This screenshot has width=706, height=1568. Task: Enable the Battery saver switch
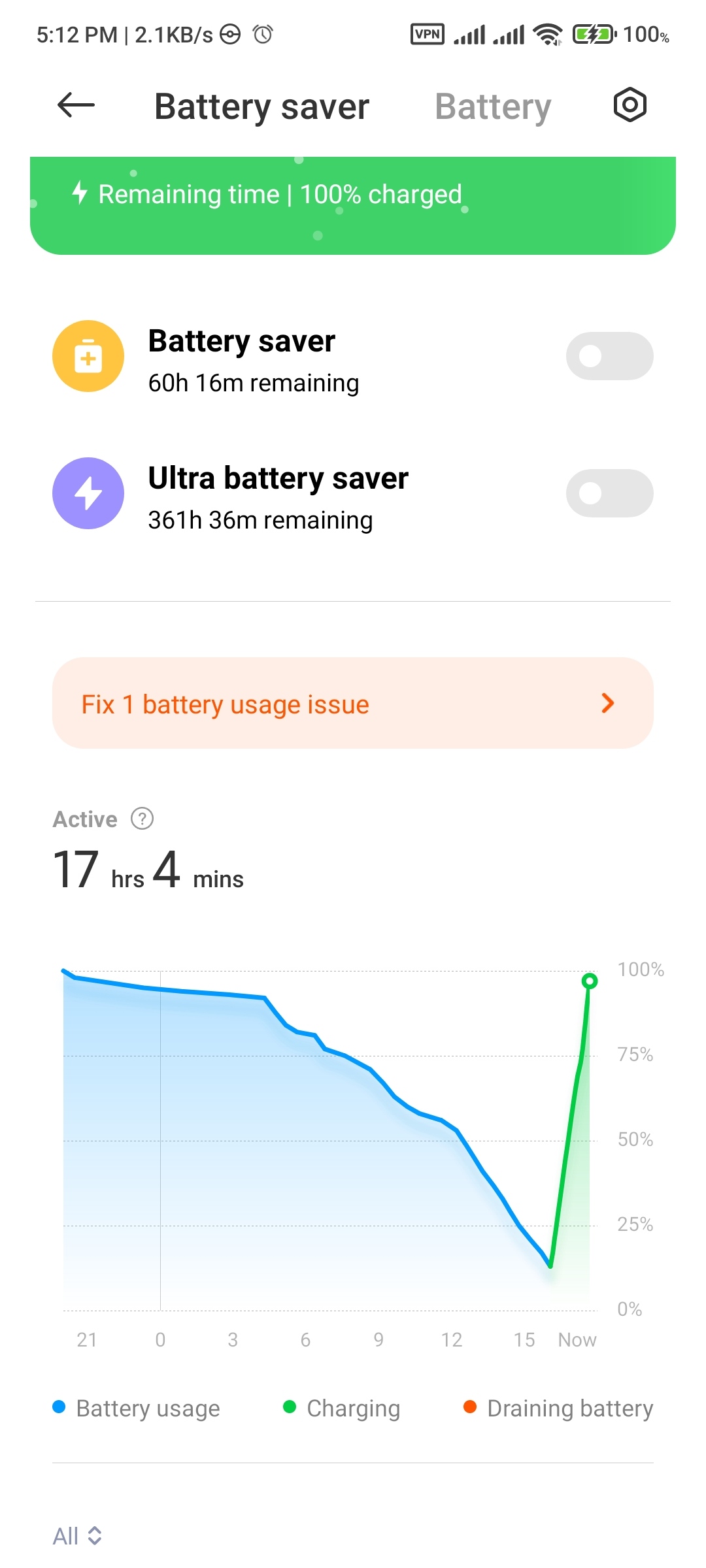(609, 356)
